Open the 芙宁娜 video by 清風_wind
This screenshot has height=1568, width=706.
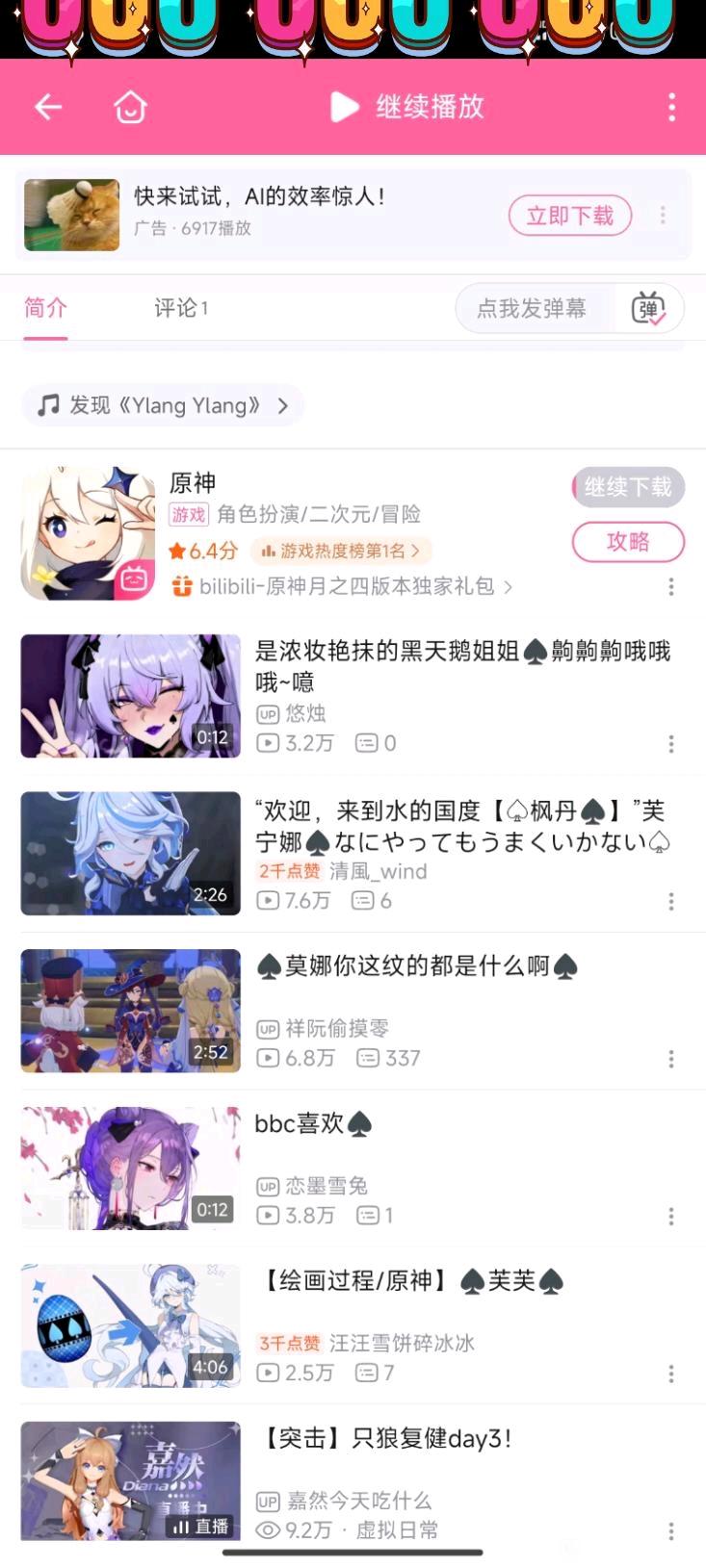pos(131,853)
